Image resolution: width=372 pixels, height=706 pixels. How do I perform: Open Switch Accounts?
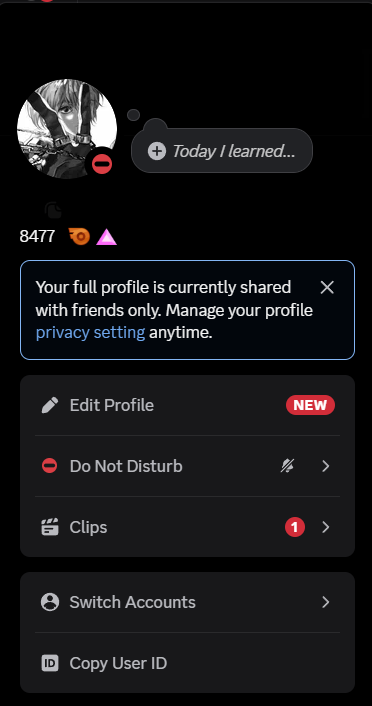point(187,602)
